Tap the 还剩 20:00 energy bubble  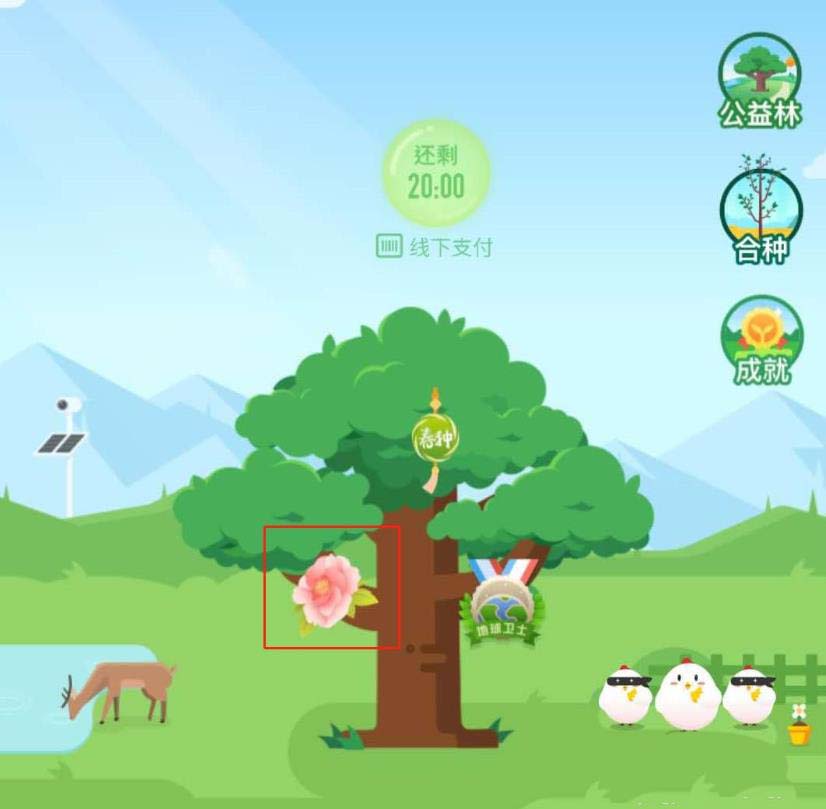coord(436,173)
